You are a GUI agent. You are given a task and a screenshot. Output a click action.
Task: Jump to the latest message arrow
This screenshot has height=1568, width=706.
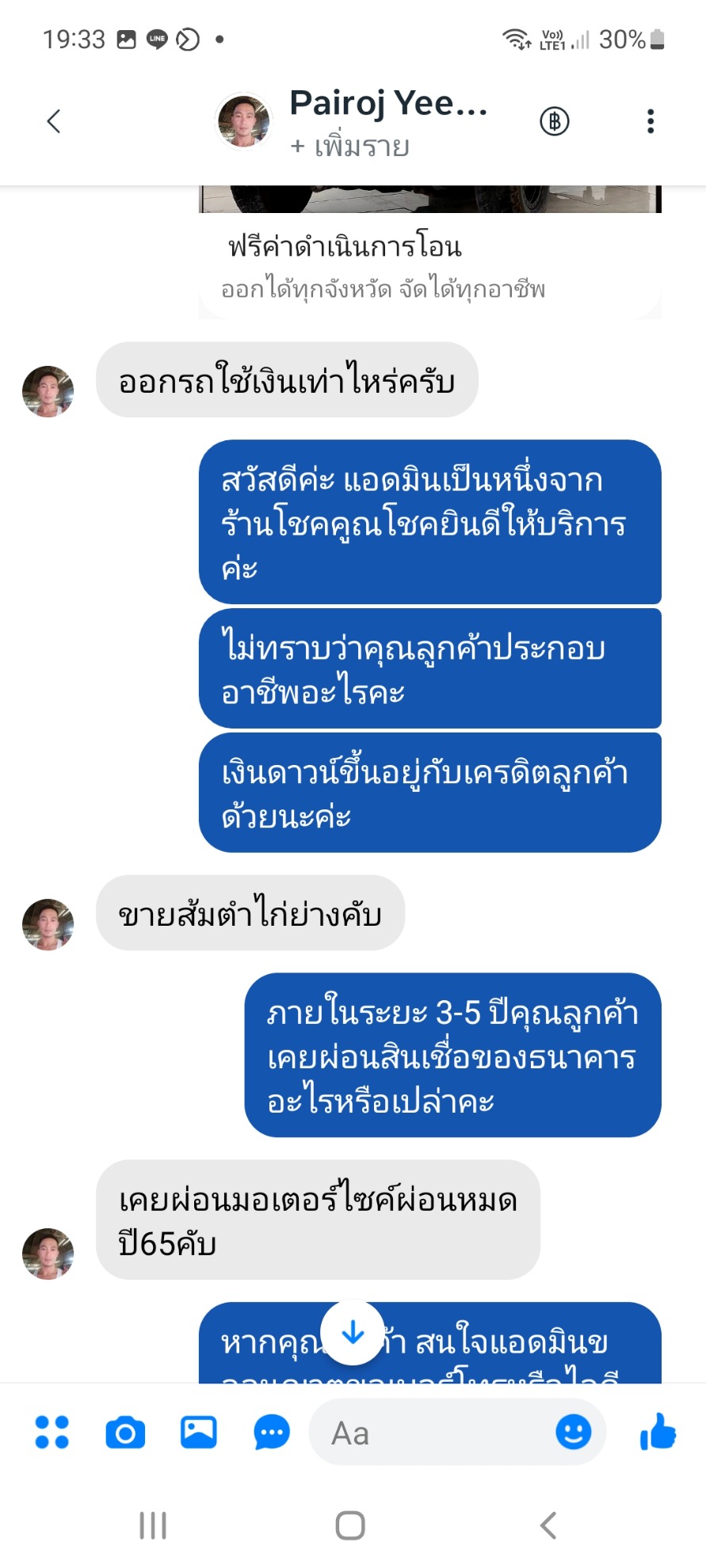point(353,1333)
